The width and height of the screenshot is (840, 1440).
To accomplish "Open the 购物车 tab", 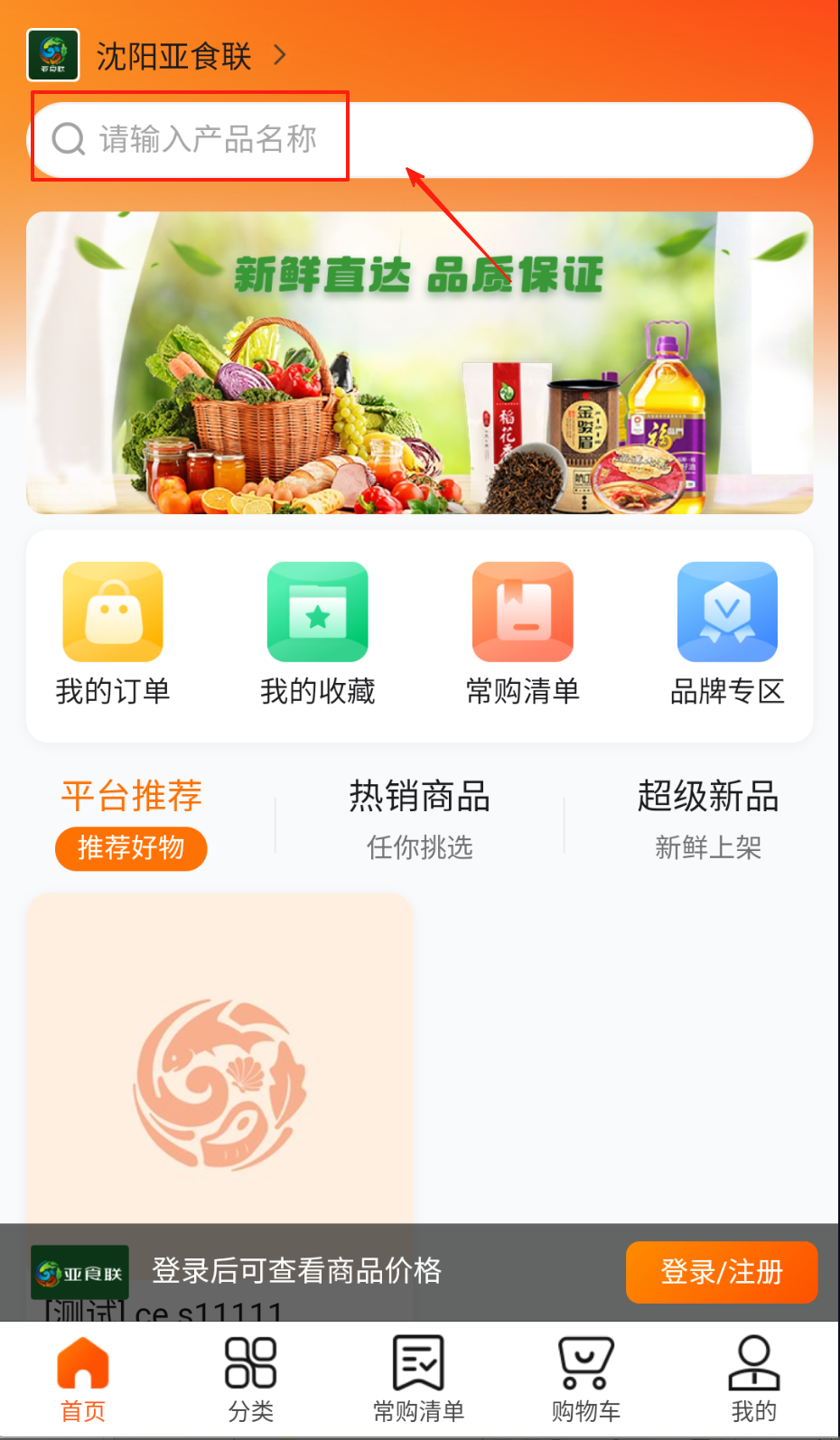I will click(586, 1379).
